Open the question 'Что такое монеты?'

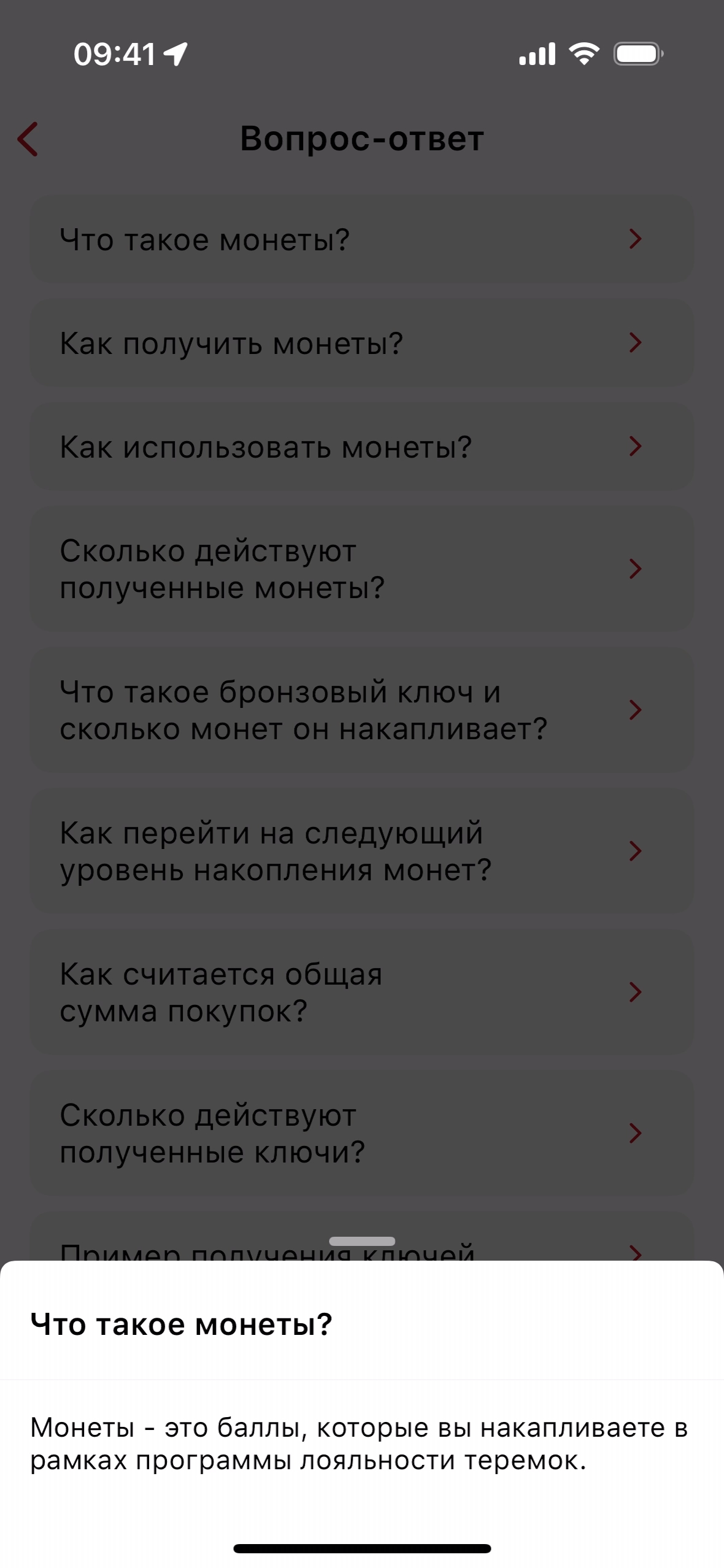(x=361, y=239)
